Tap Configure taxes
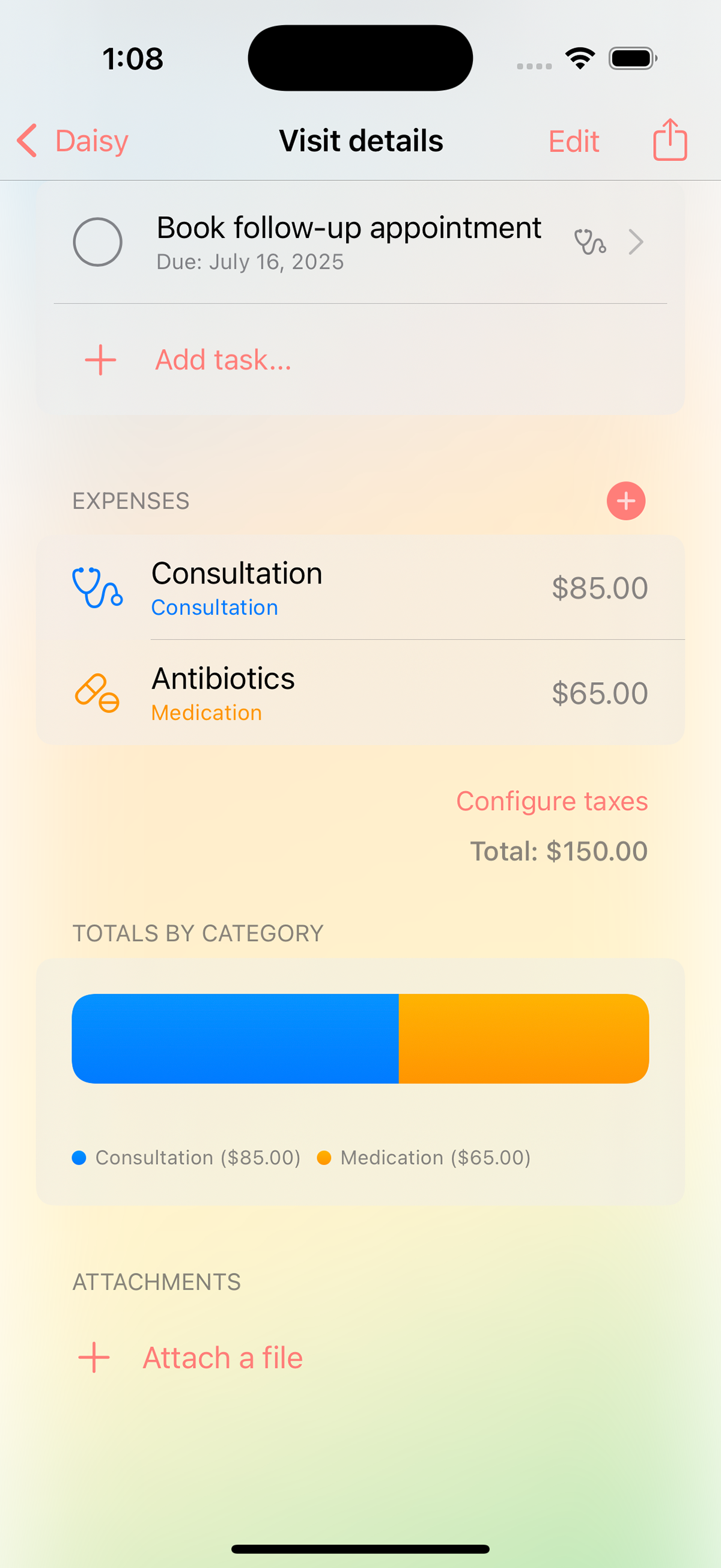 point(552,801)
